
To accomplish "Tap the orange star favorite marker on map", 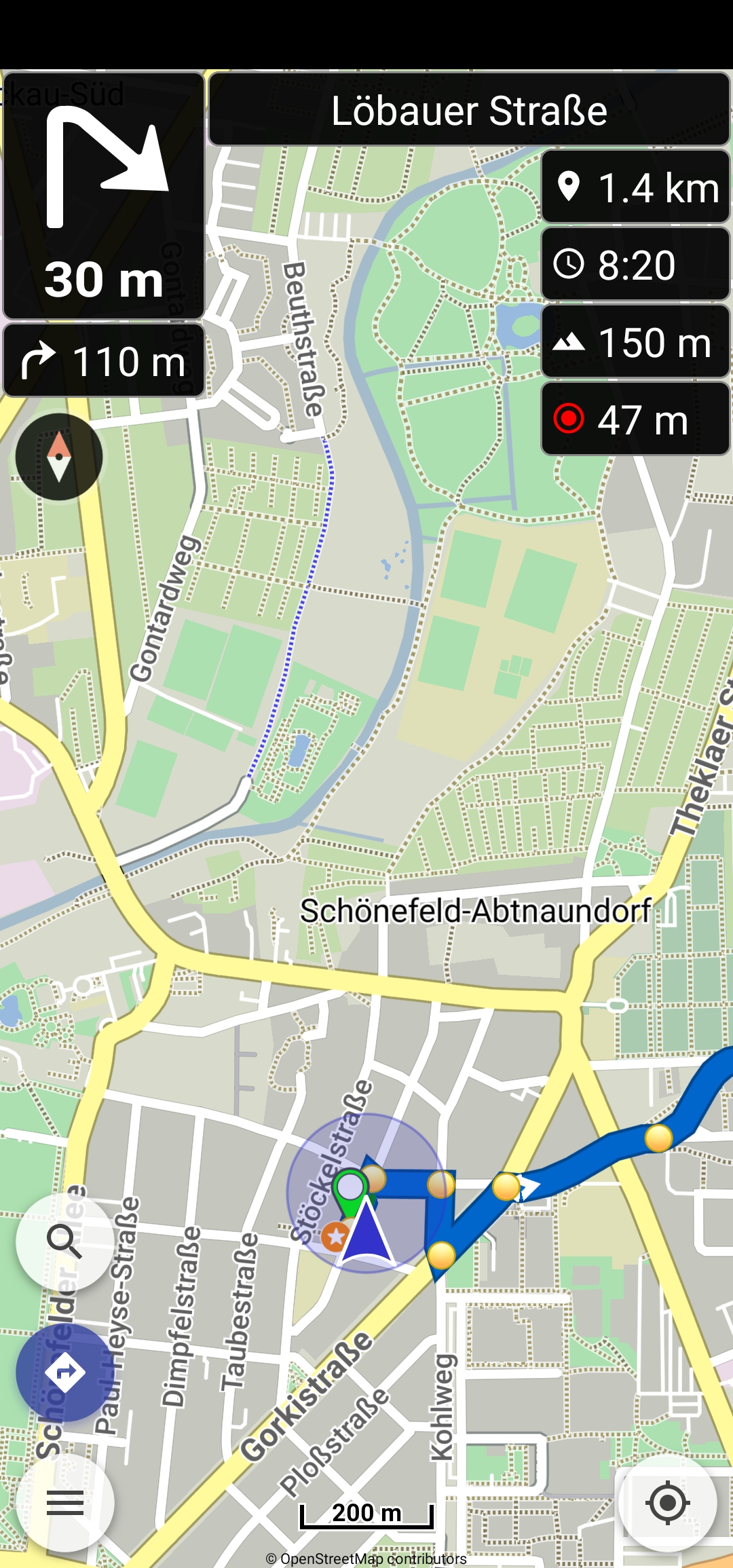I will tap(335, 1237).
